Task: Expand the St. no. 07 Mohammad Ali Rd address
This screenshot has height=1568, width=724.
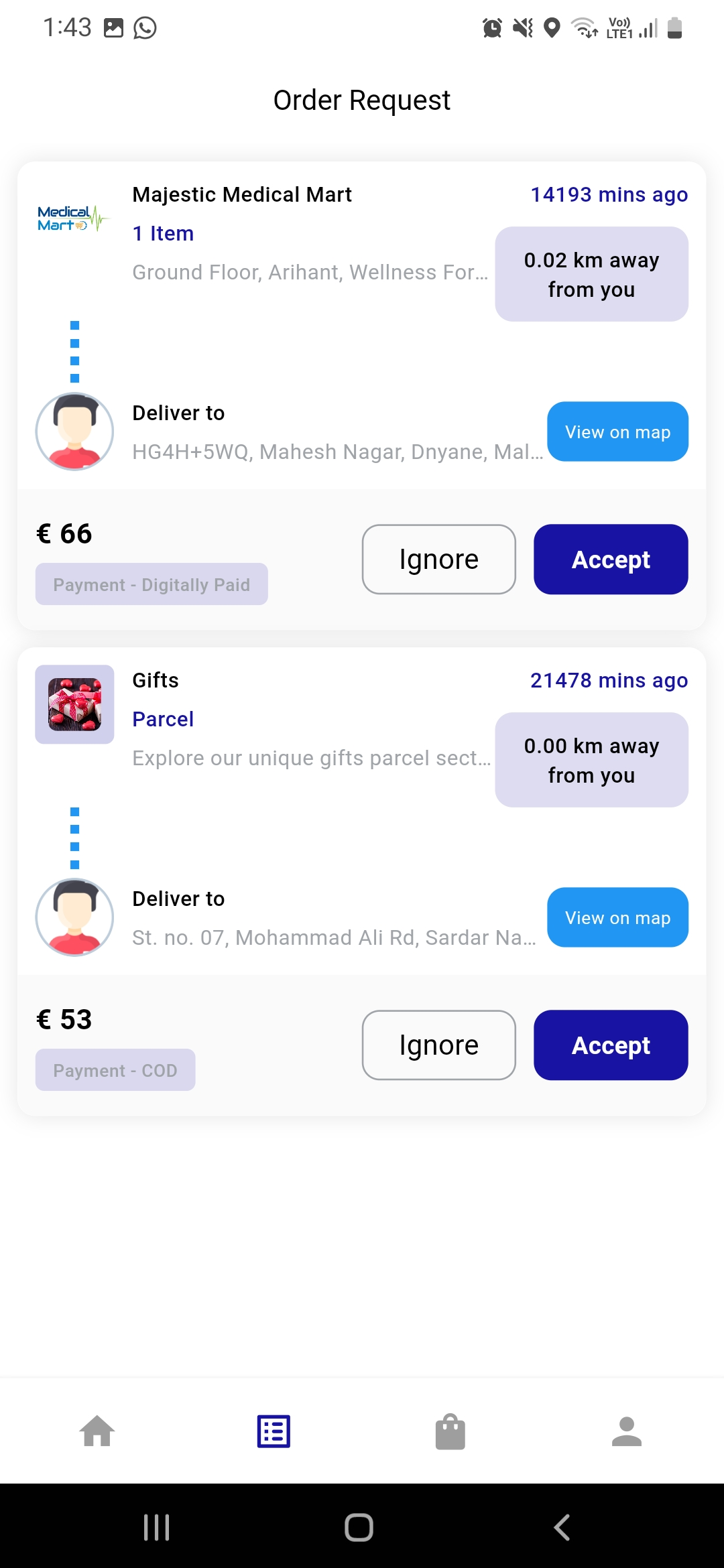Action: pyautogui.click(x=333, y=937)
